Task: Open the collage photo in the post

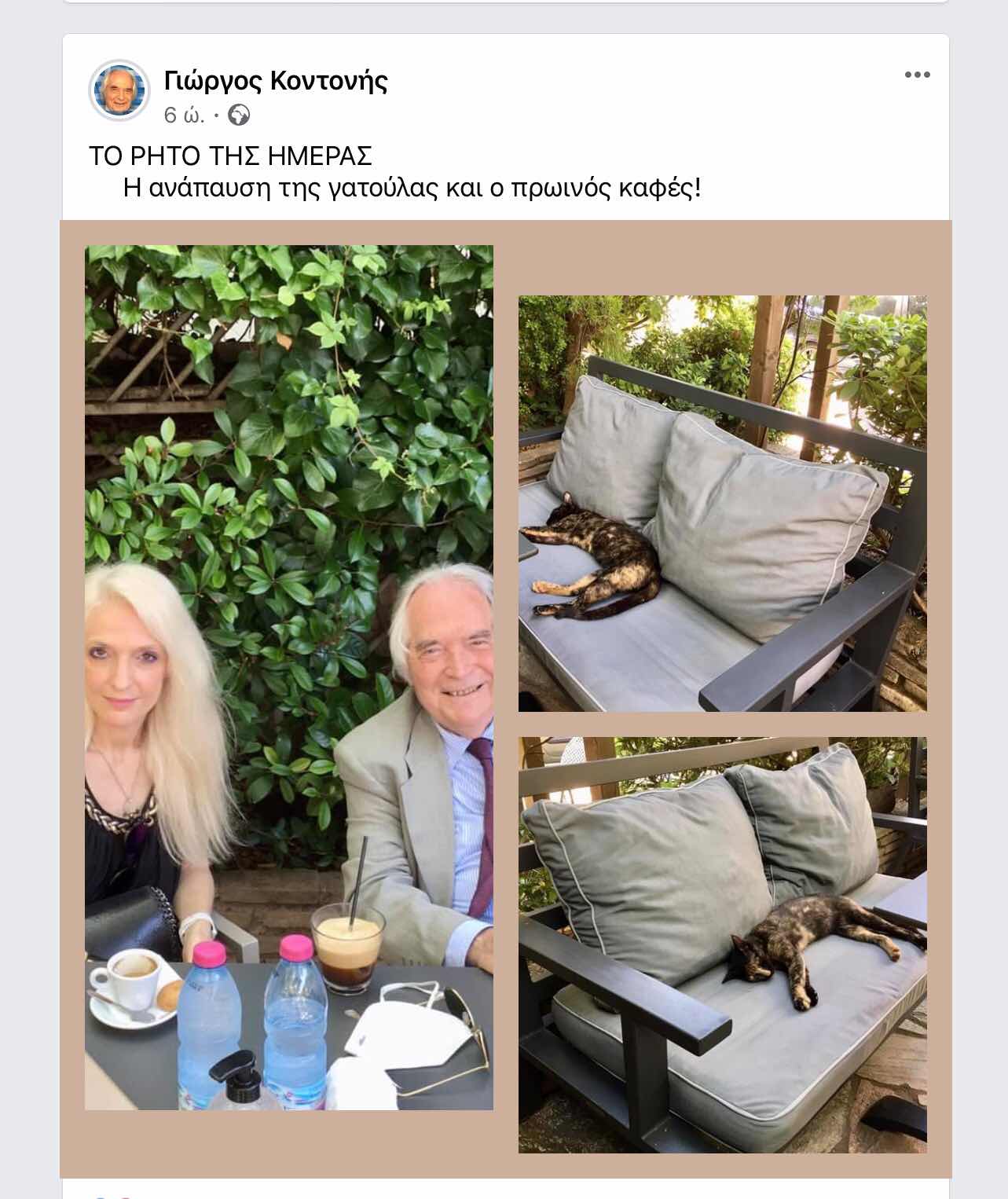Action: pos(505,699)
